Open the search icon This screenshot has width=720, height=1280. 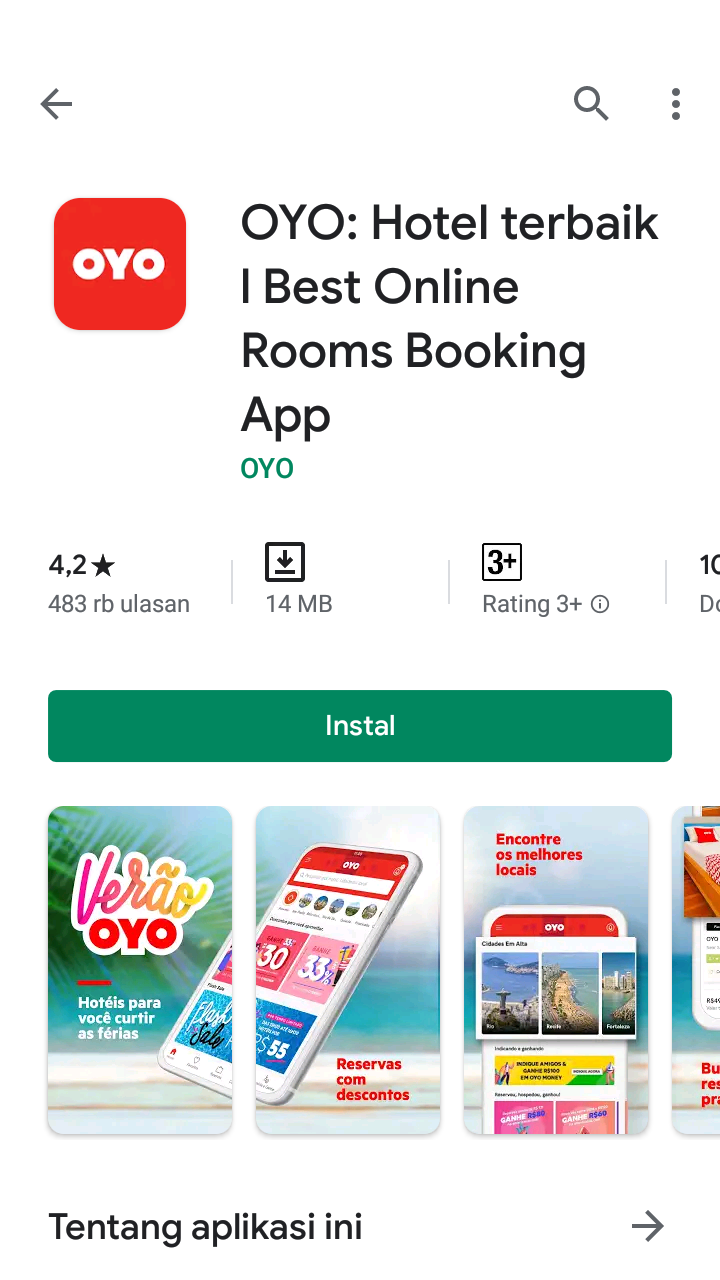(591, 104)
